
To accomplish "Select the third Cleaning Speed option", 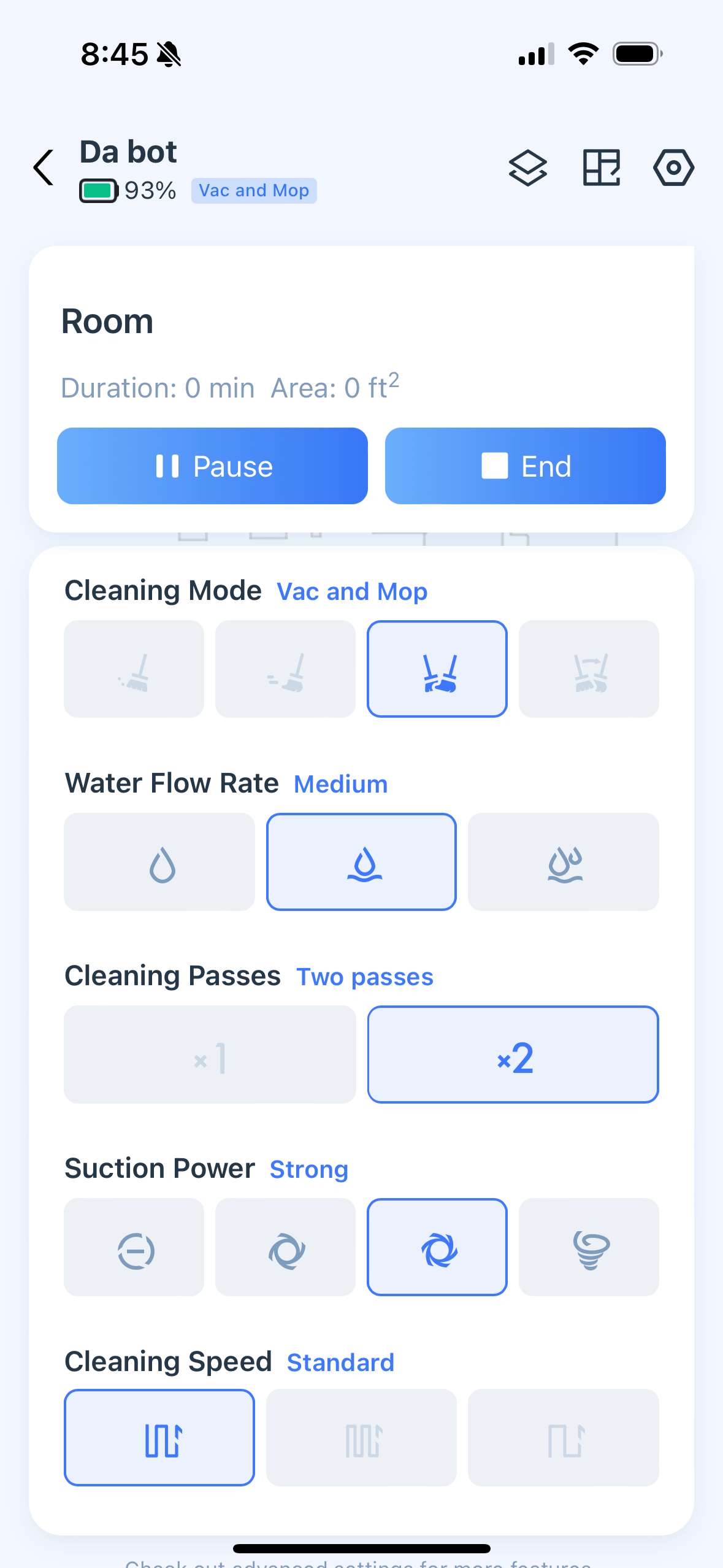I will (564, 1438).
